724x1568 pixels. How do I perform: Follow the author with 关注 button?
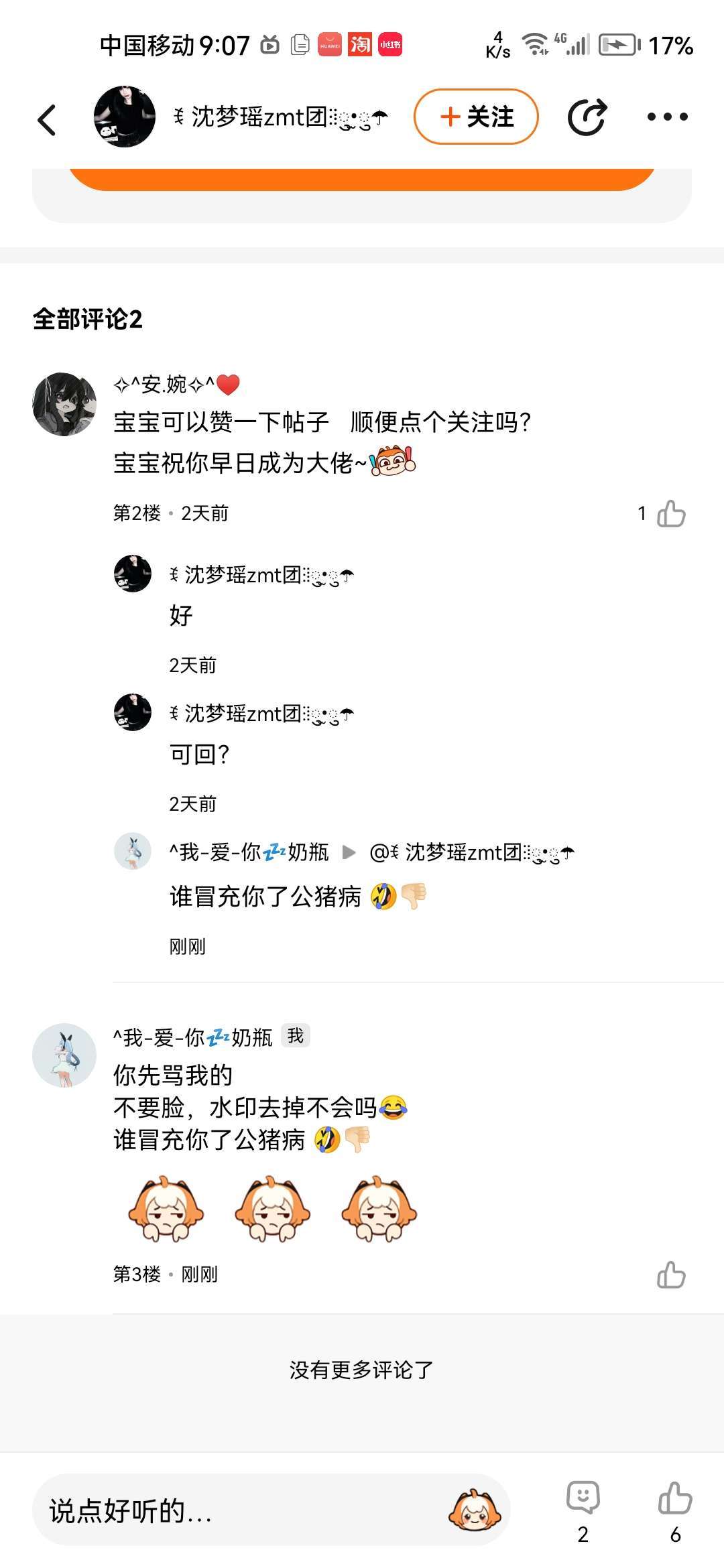pyautogui.click(x=476, y=117)
